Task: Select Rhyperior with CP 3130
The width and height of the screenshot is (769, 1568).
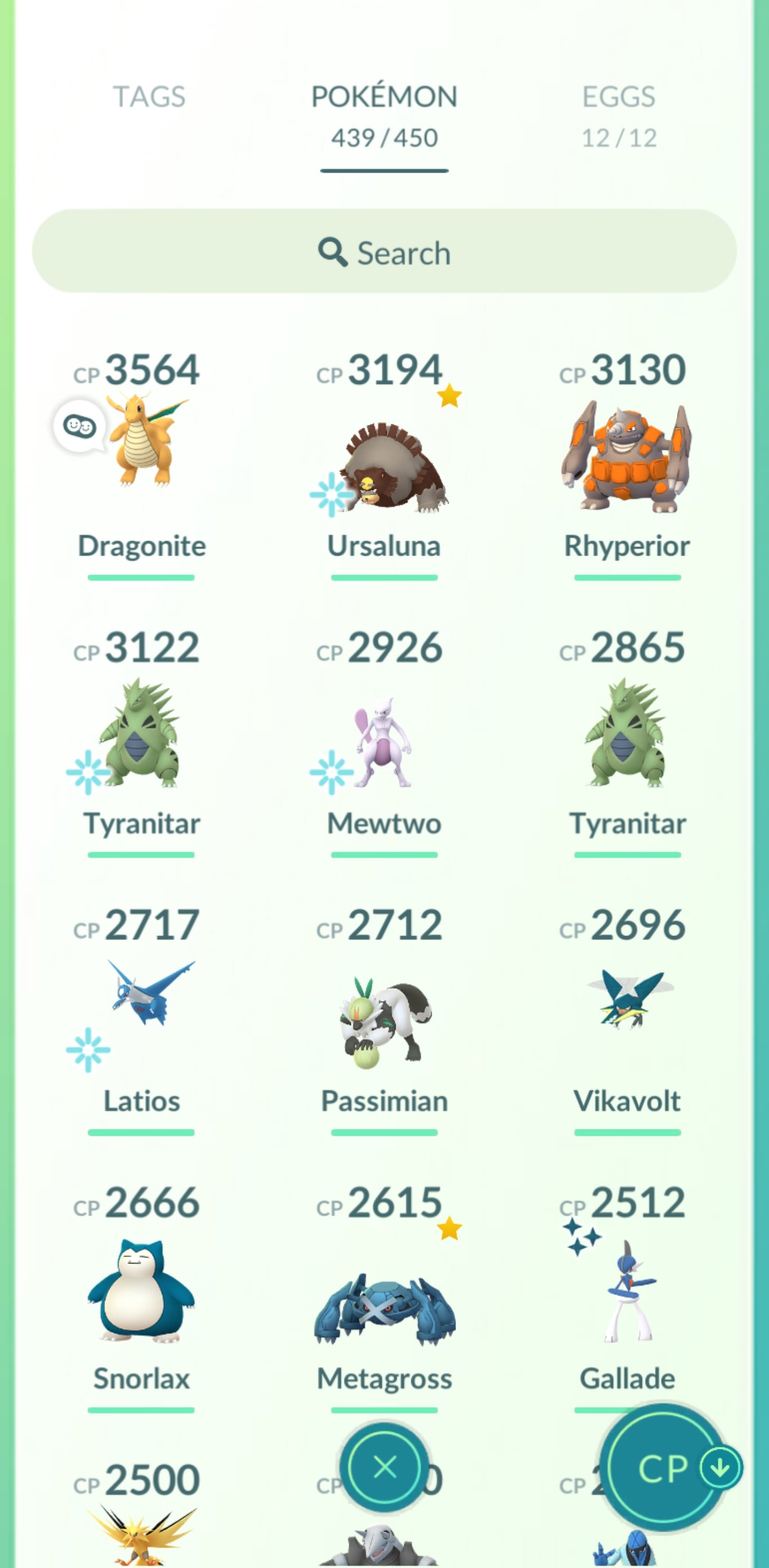Action: (x=626, y=457)
